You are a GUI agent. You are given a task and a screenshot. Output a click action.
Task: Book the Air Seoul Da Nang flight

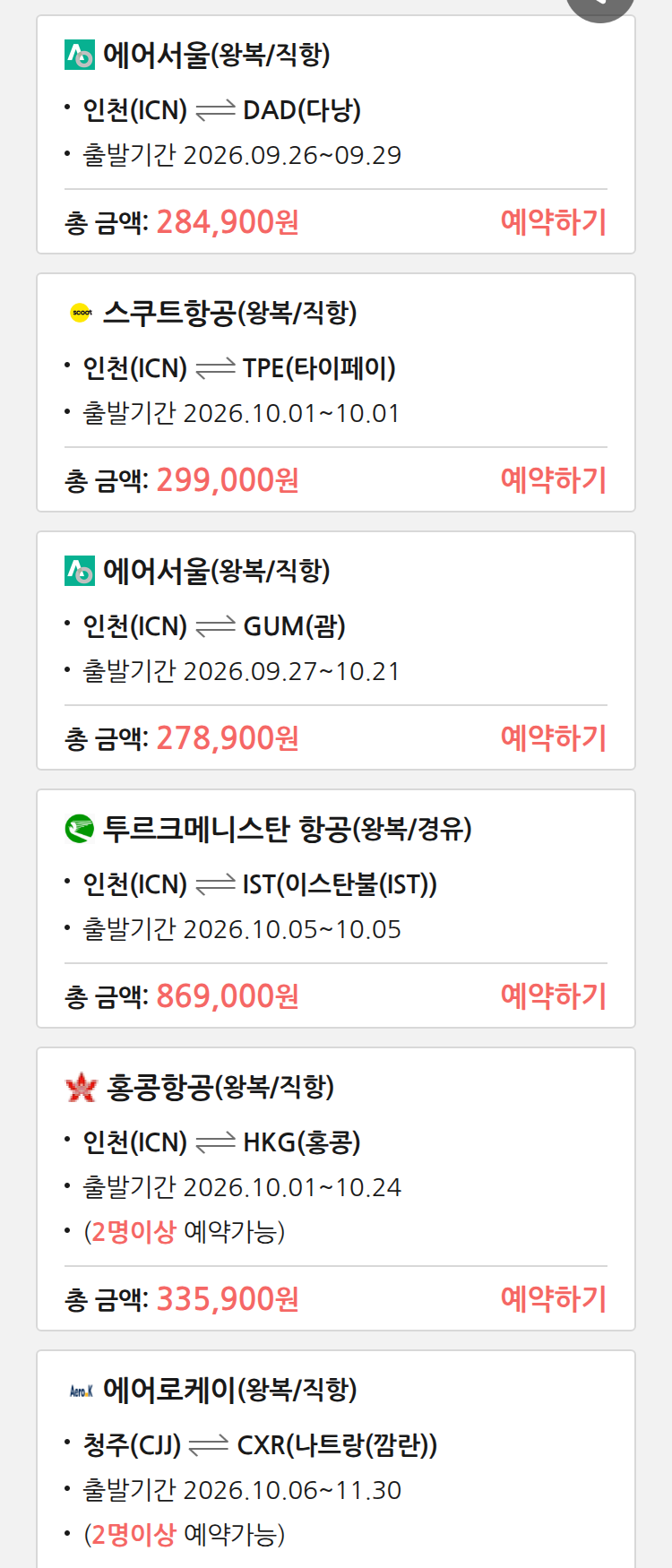553,221
